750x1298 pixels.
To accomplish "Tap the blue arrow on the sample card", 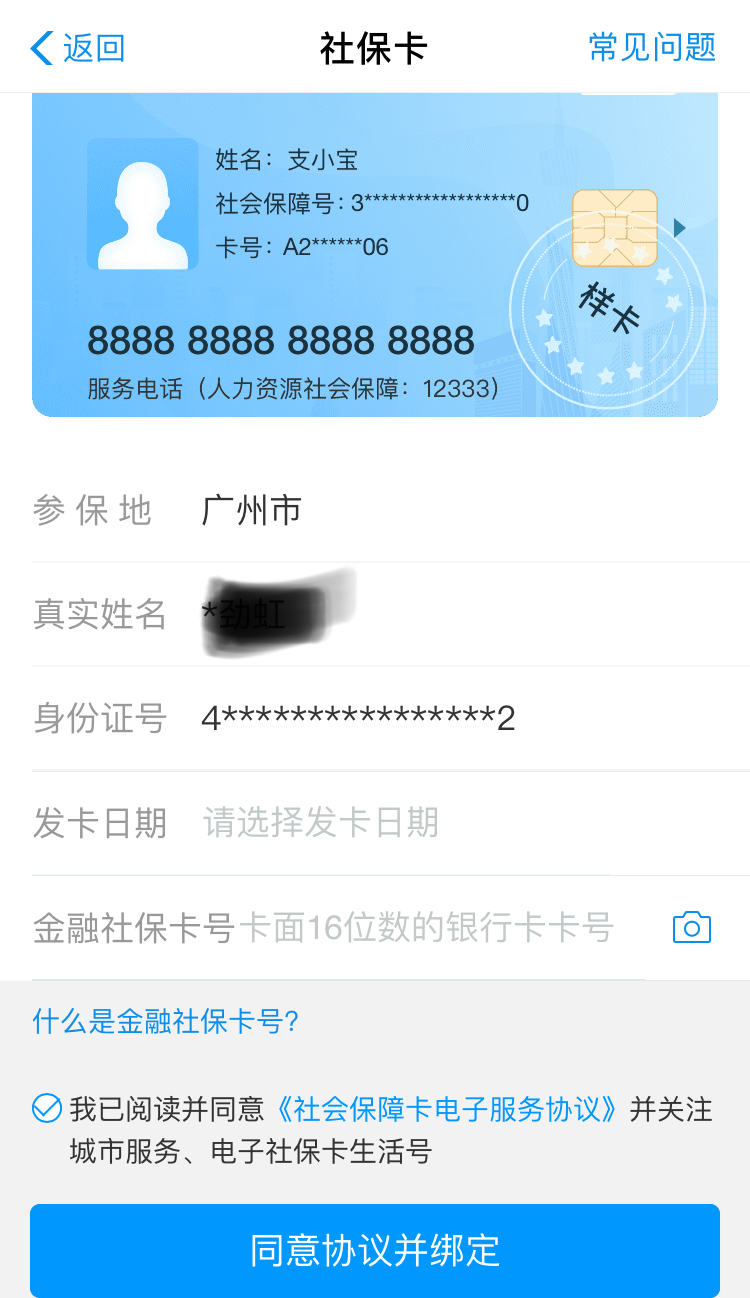I will point(679,228).
